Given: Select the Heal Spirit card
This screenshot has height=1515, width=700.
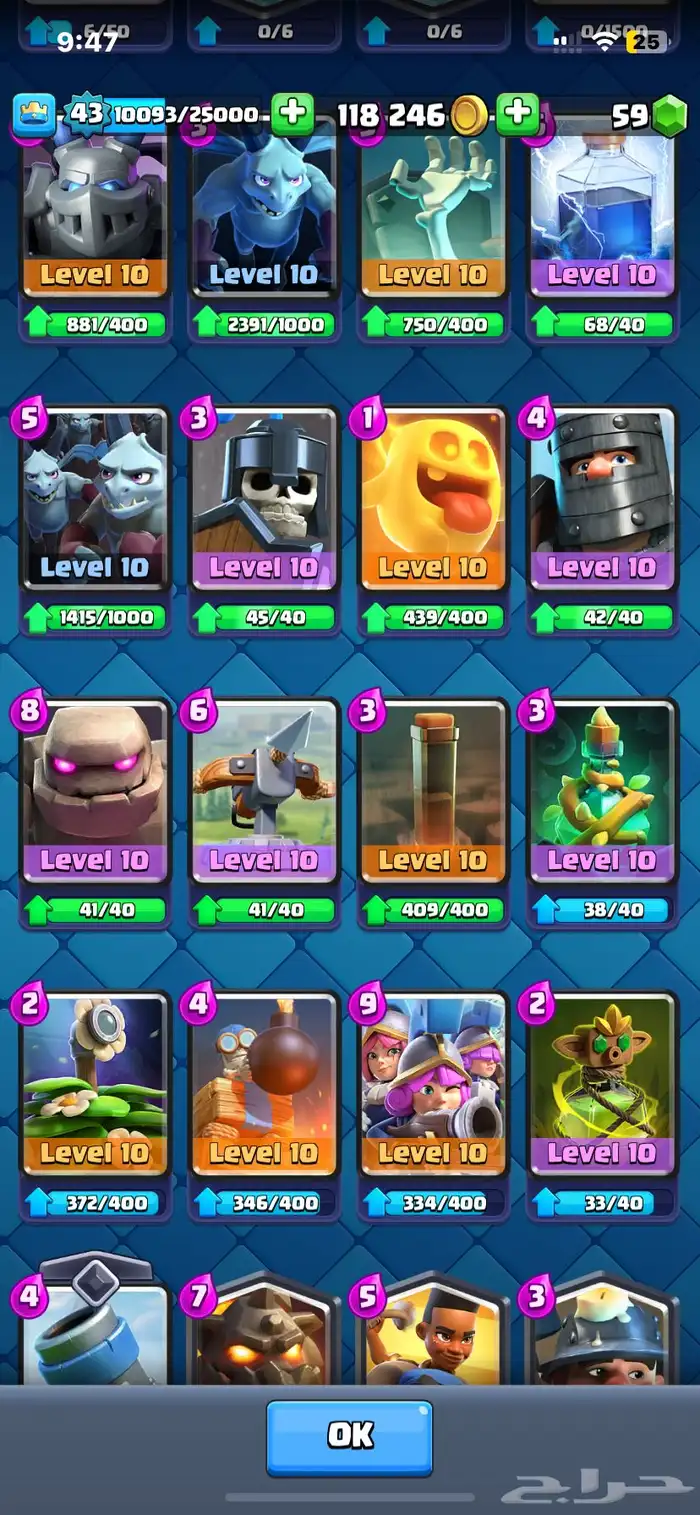Looking at the screenshot, I should 433,497.
